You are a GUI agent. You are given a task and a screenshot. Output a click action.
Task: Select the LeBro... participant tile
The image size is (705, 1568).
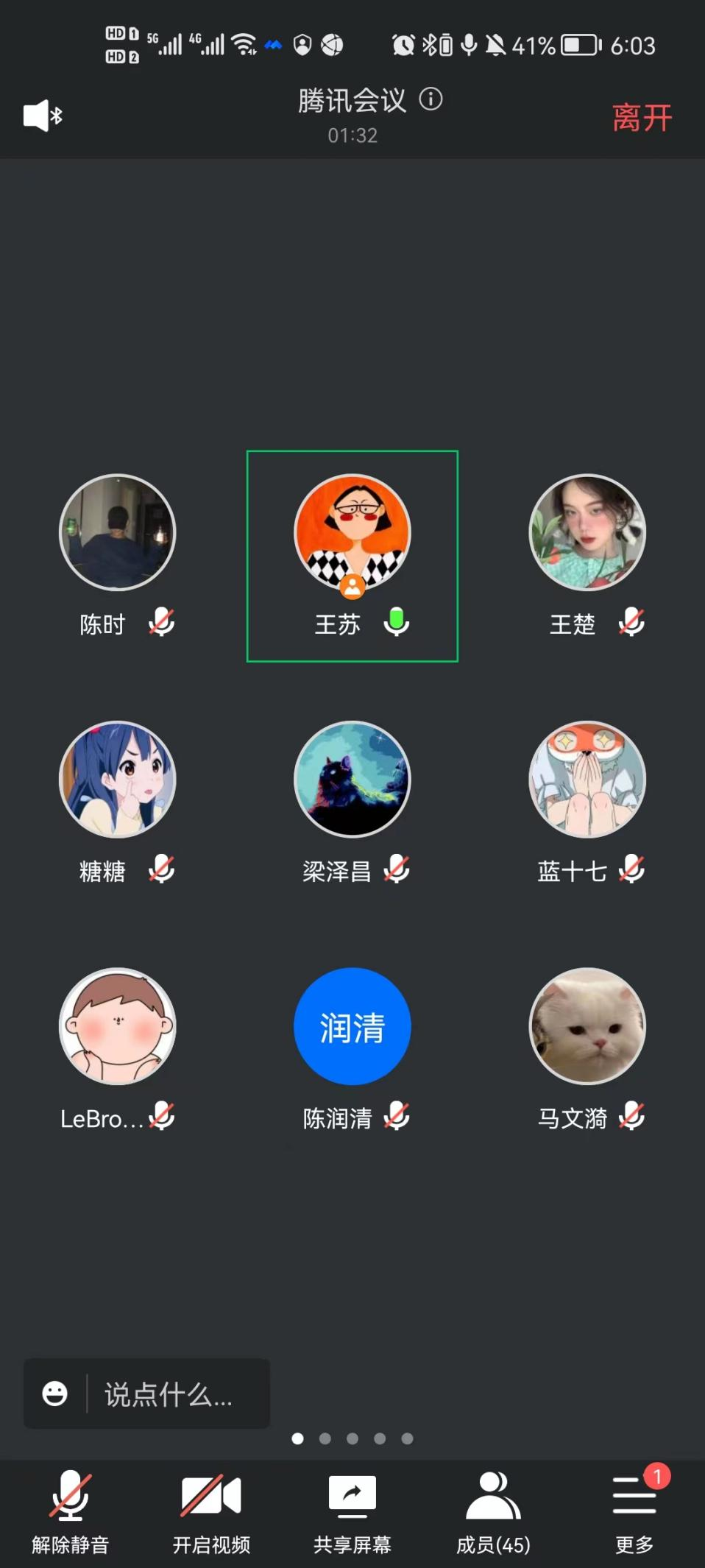[x=118, y=1026]
